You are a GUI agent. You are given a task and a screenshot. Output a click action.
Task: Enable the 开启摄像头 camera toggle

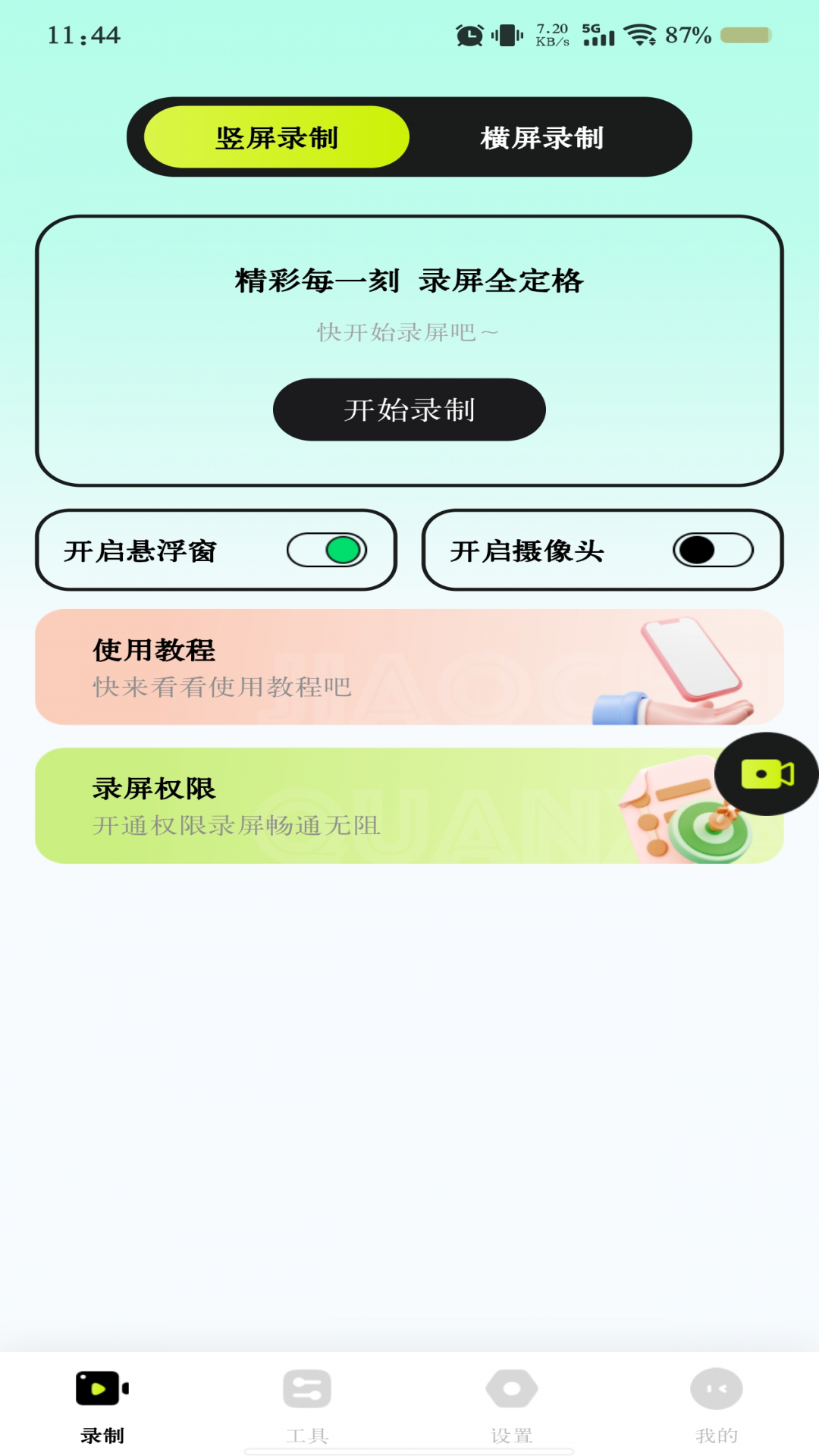[x=713, y=550]
